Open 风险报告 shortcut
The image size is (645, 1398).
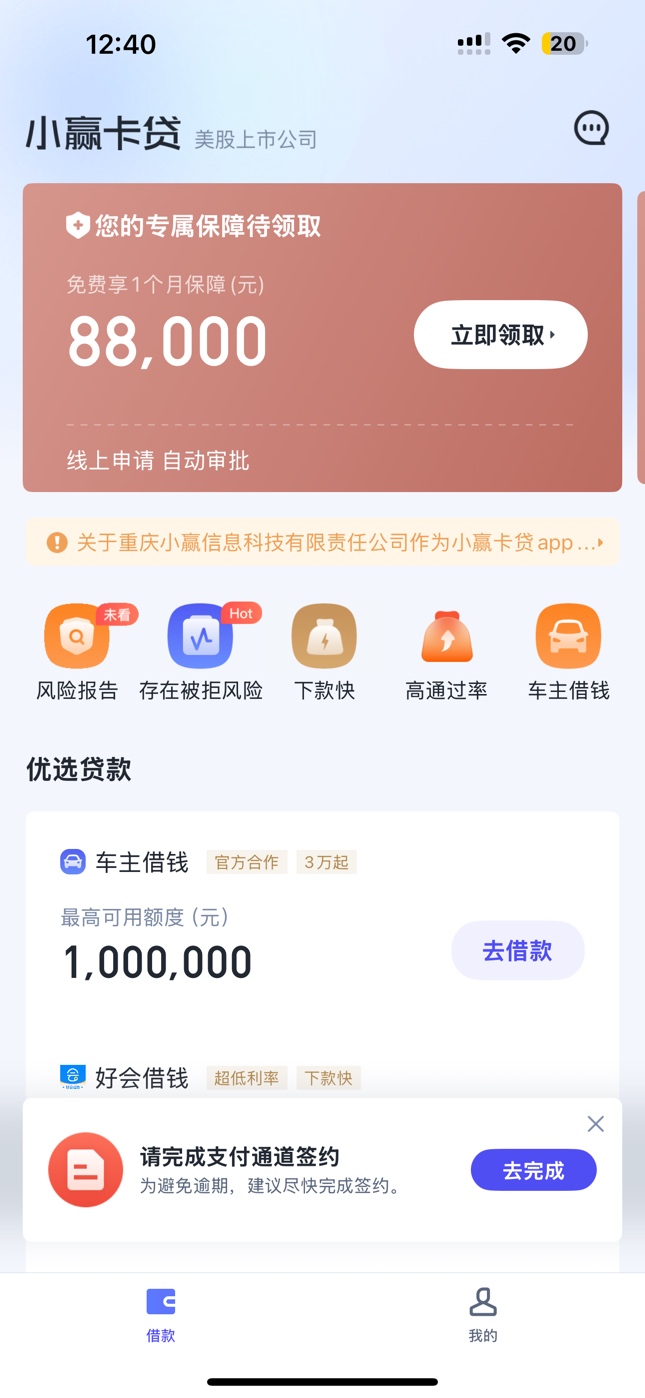77,653
